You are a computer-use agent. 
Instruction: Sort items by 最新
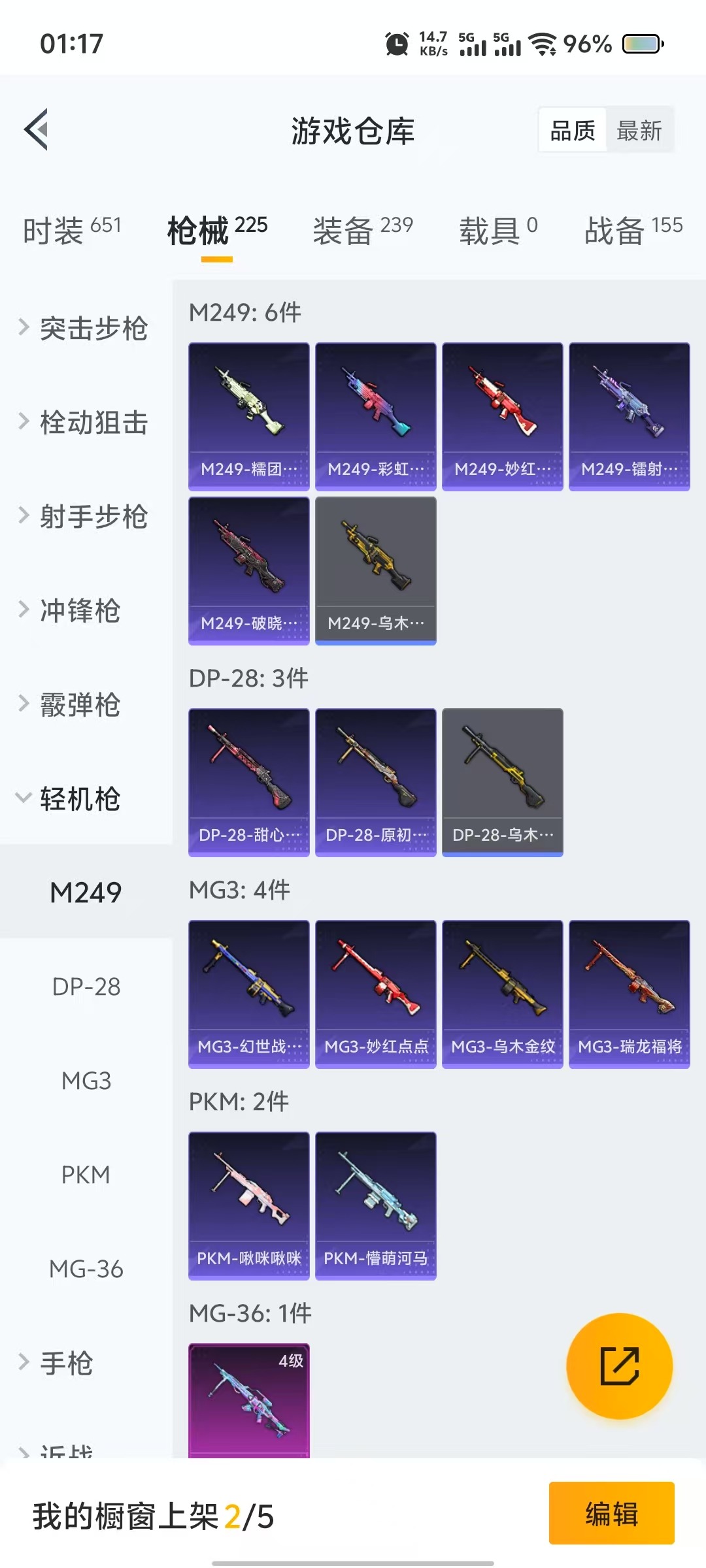click(x=639, y=130)
